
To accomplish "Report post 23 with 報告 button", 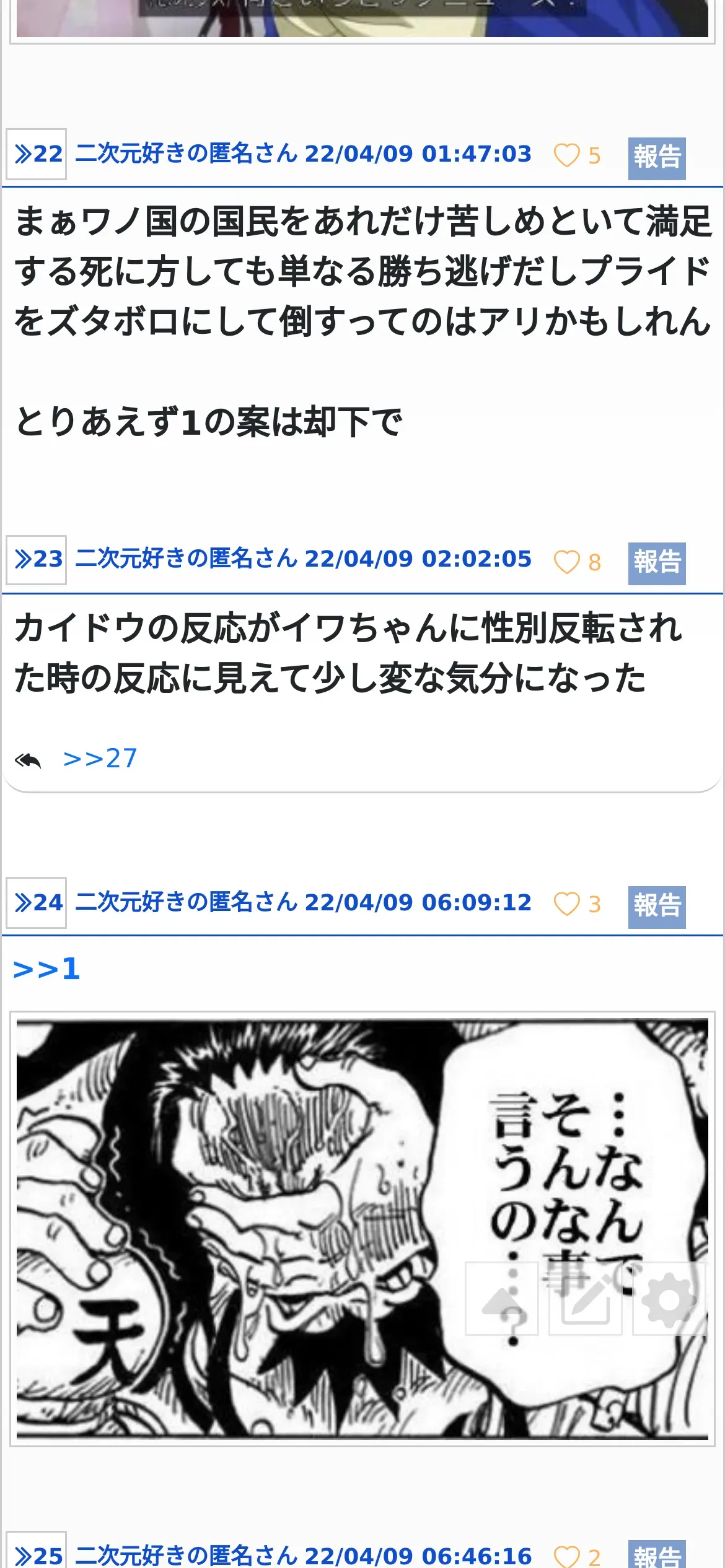I will pos(657,563).
